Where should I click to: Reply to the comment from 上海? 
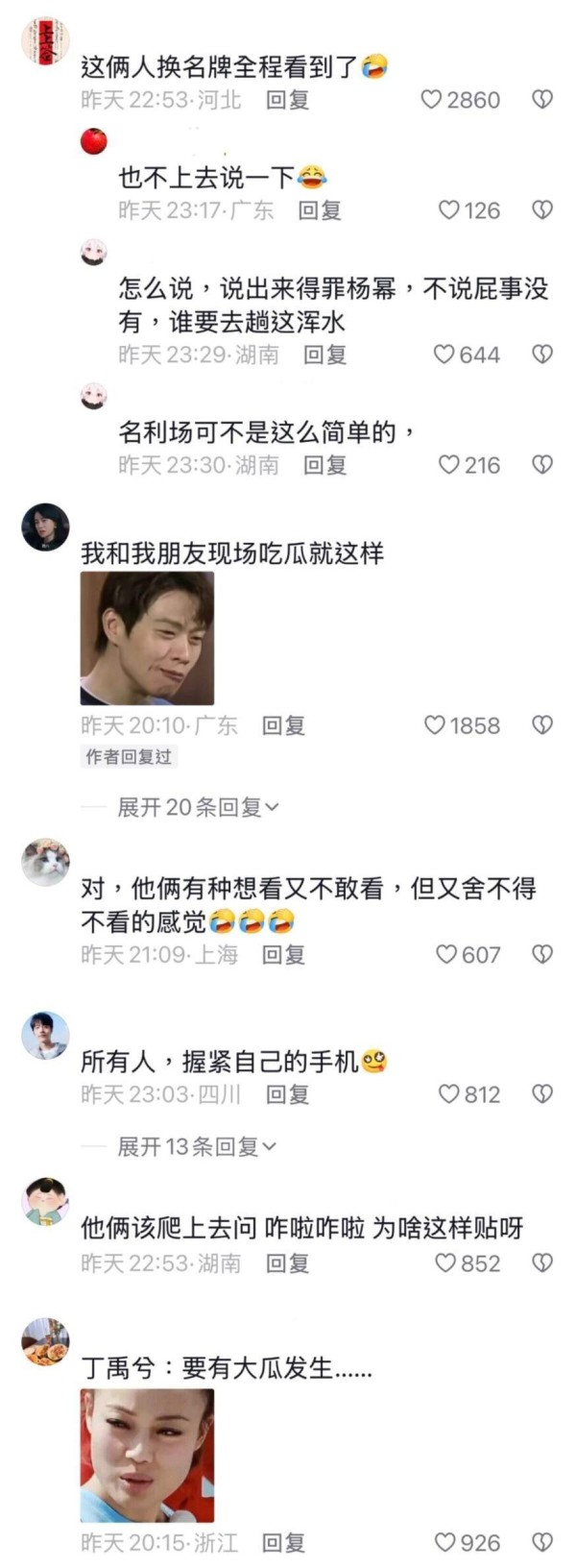point(283,954)
